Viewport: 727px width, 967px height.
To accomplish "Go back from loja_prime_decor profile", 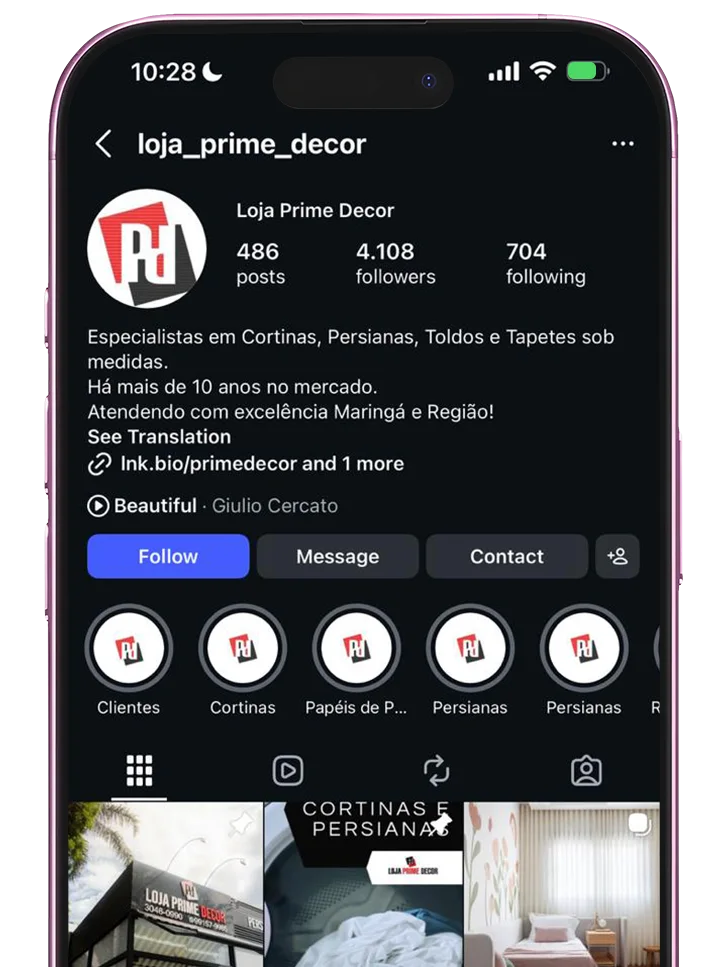I will tap(103, 144).
